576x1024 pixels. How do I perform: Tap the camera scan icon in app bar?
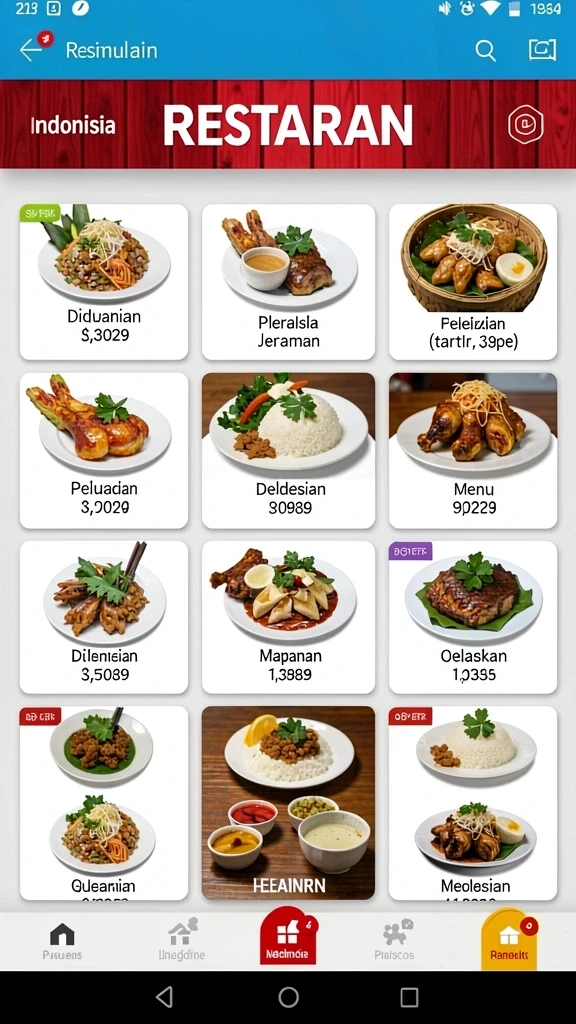542,50
